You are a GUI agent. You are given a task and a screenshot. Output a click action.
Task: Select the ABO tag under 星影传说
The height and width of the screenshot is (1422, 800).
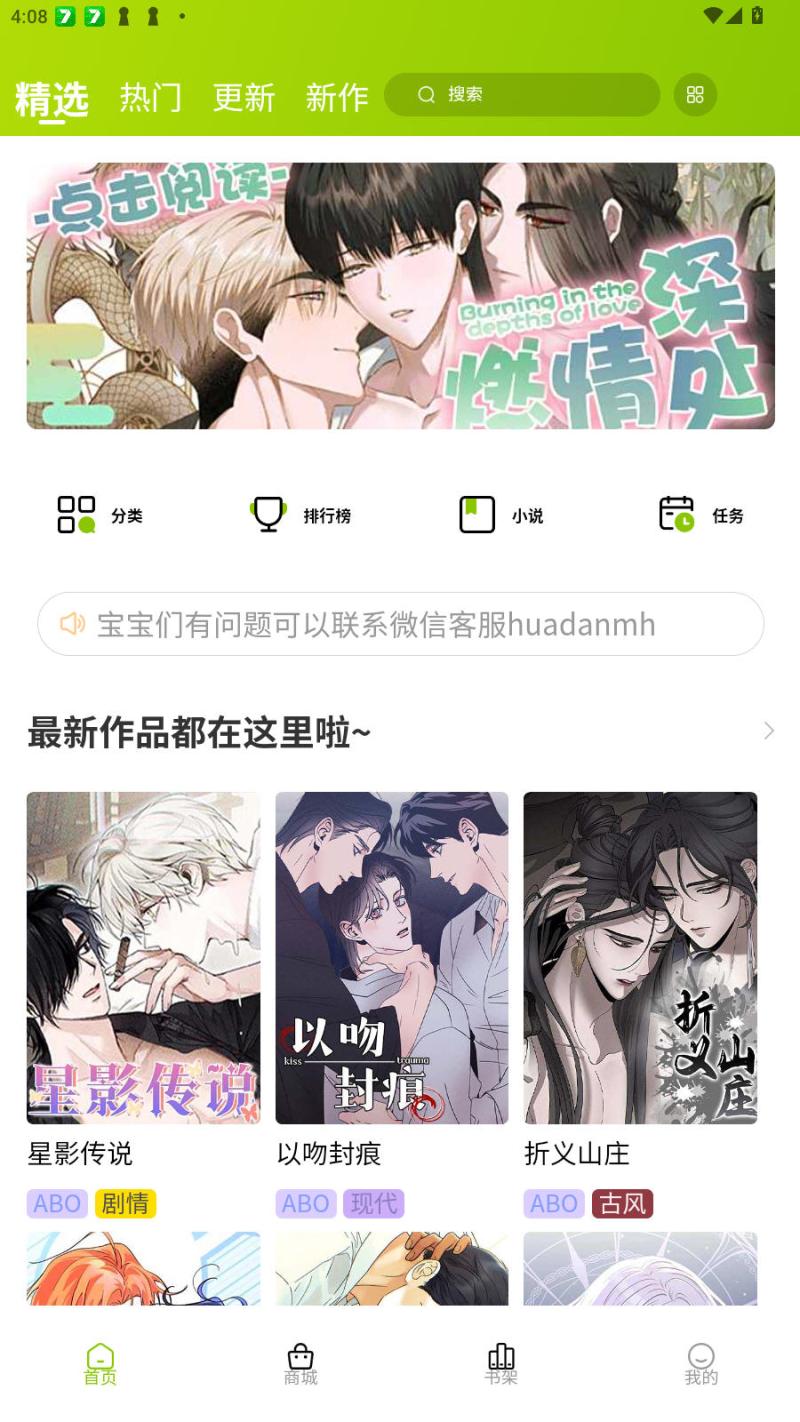coord(56,1203)
